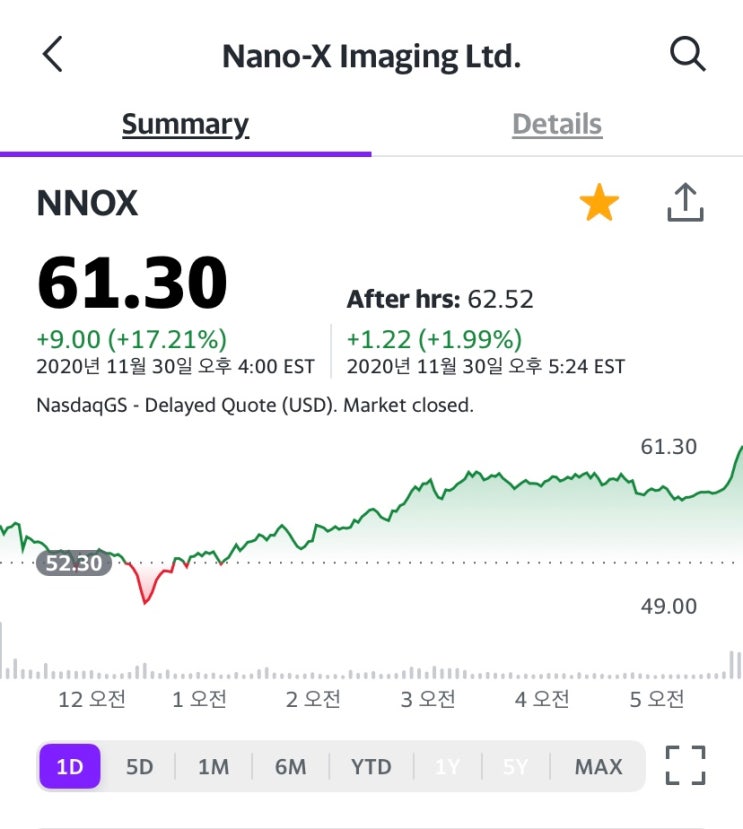
Task: Tap the current price 61.30
Action: (130, 286)
